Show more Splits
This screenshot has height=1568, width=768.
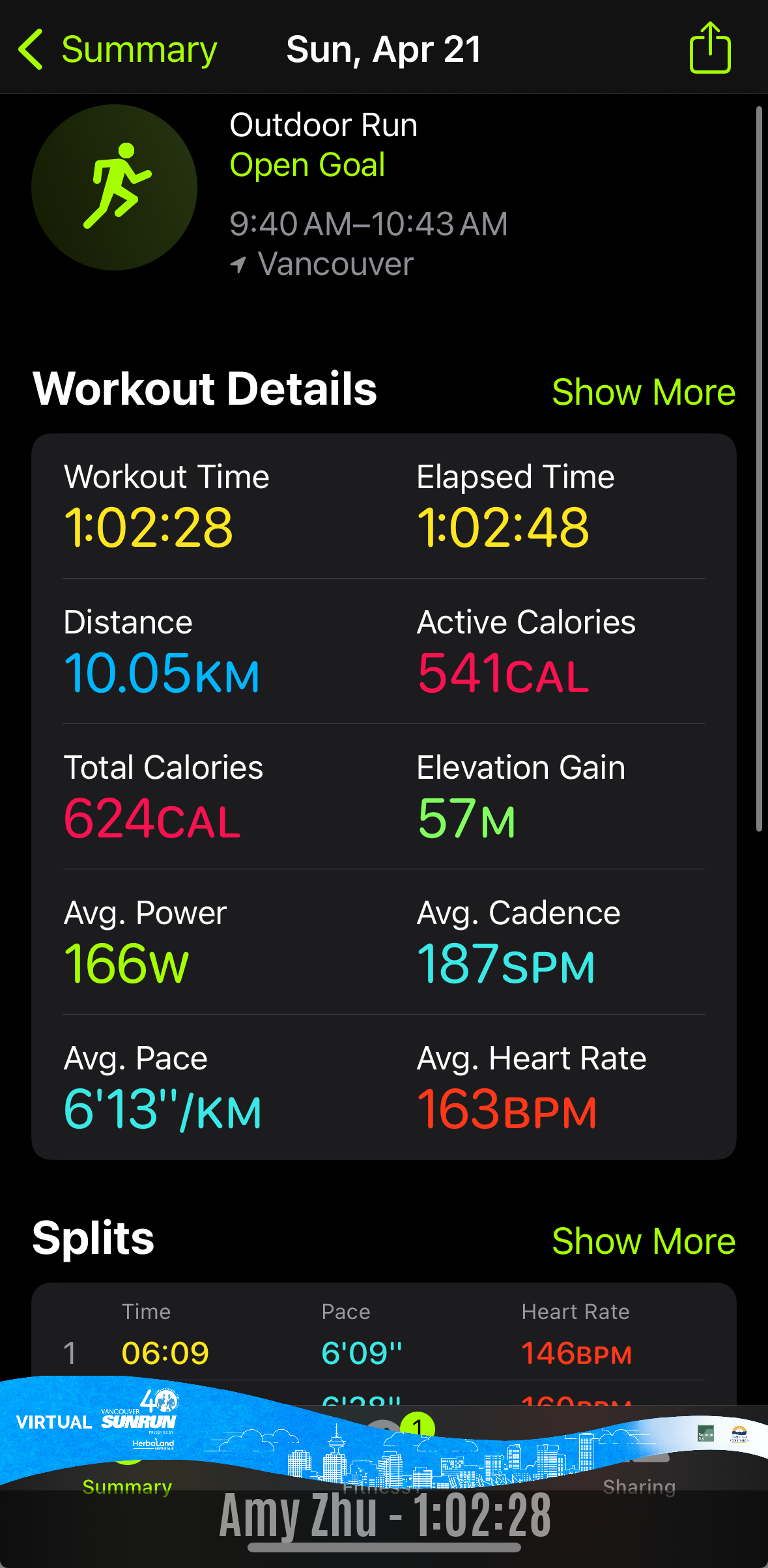(644, 1241)
